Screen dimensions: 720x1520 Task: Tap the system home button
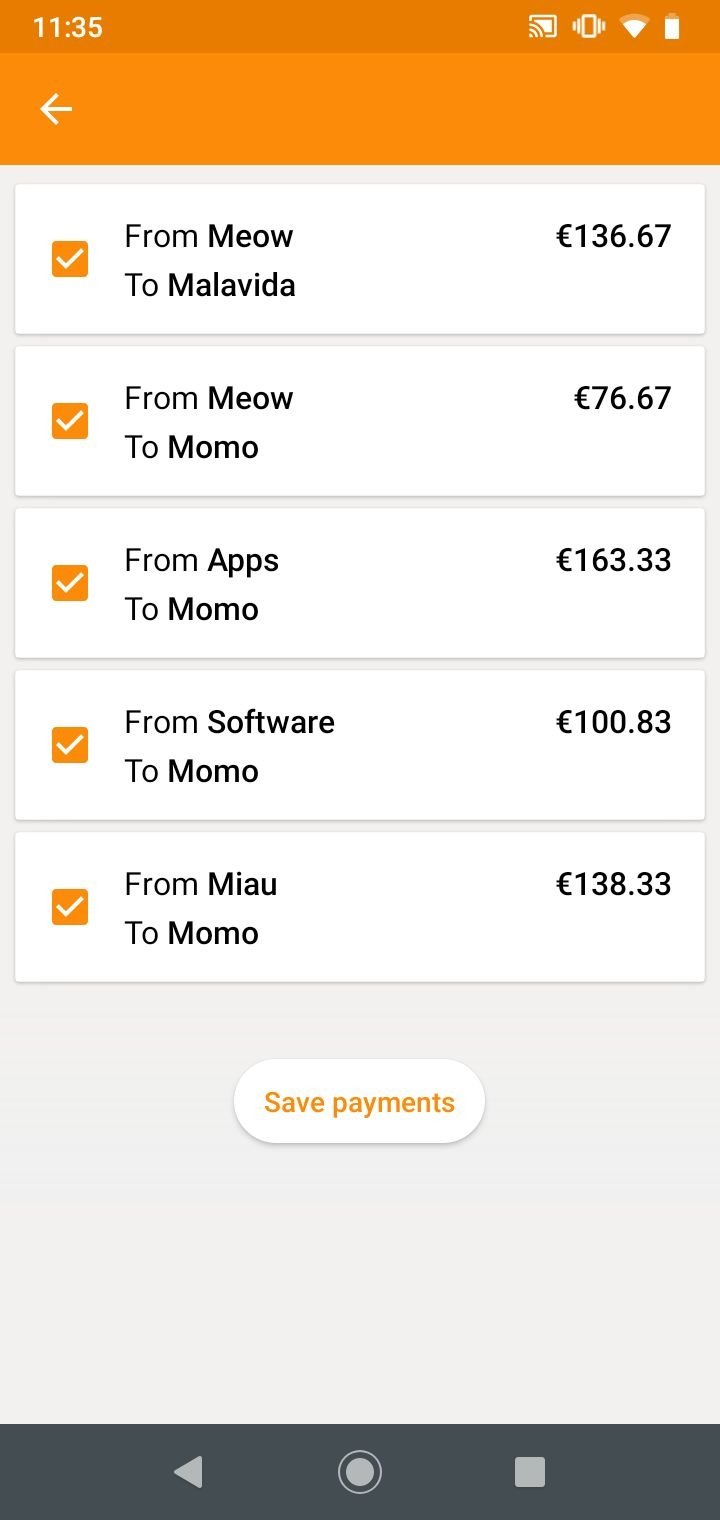click(360, 1472)
